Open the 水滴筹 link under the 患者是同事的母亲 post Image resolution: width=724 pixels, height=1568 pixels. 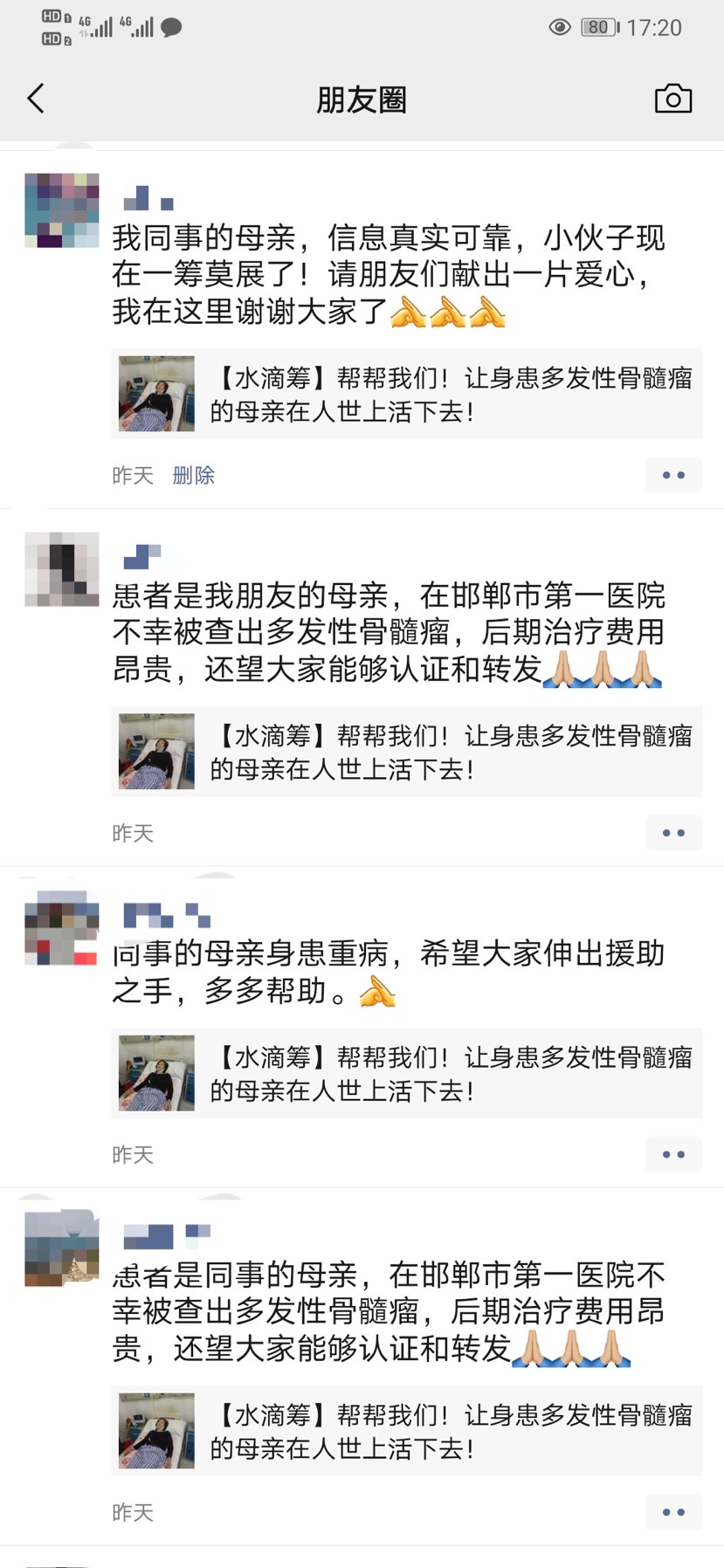click(407, 1431)
